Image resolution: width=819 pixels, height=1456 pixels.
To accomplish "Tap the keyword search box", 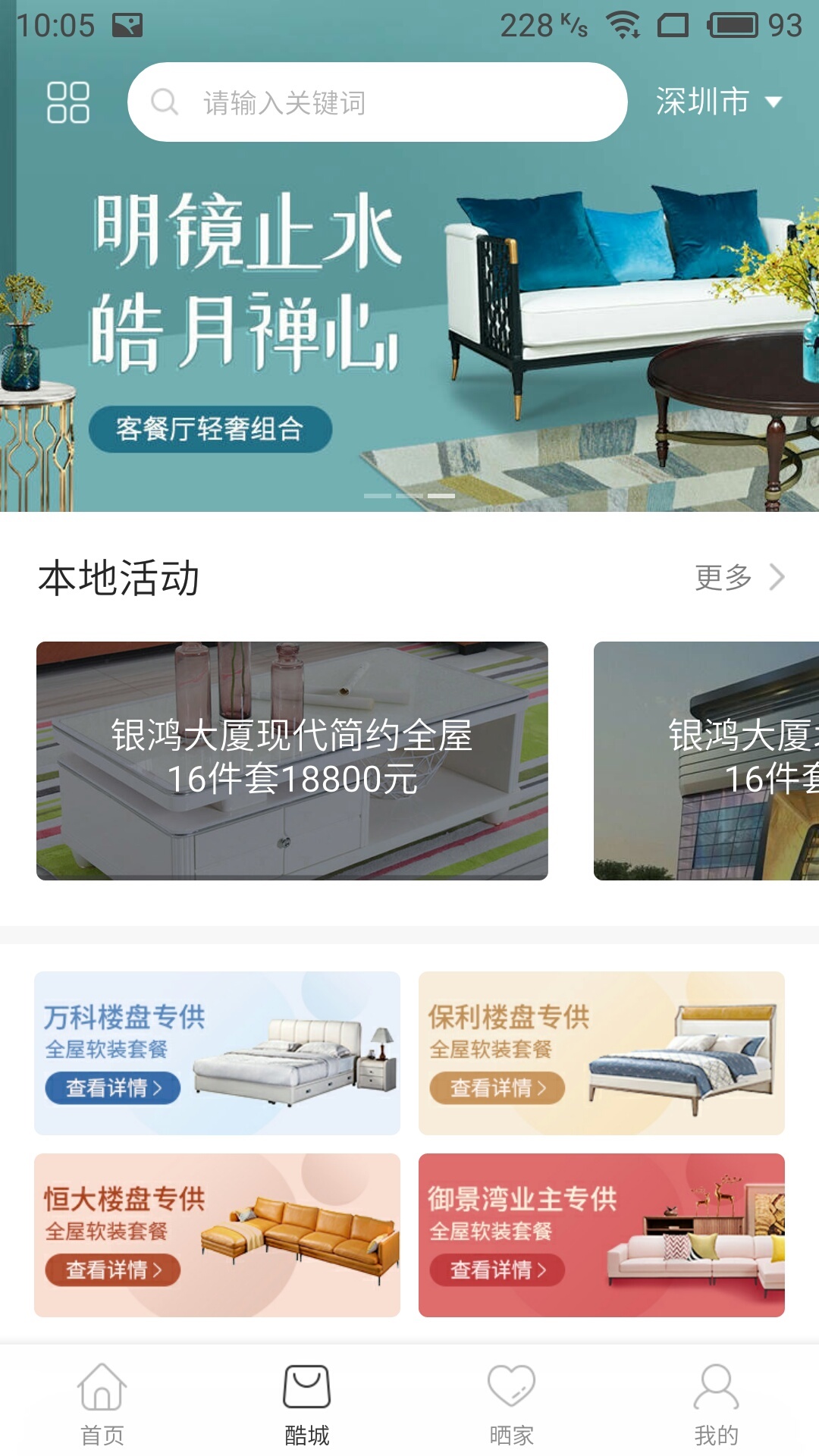I will click(377, 102).
